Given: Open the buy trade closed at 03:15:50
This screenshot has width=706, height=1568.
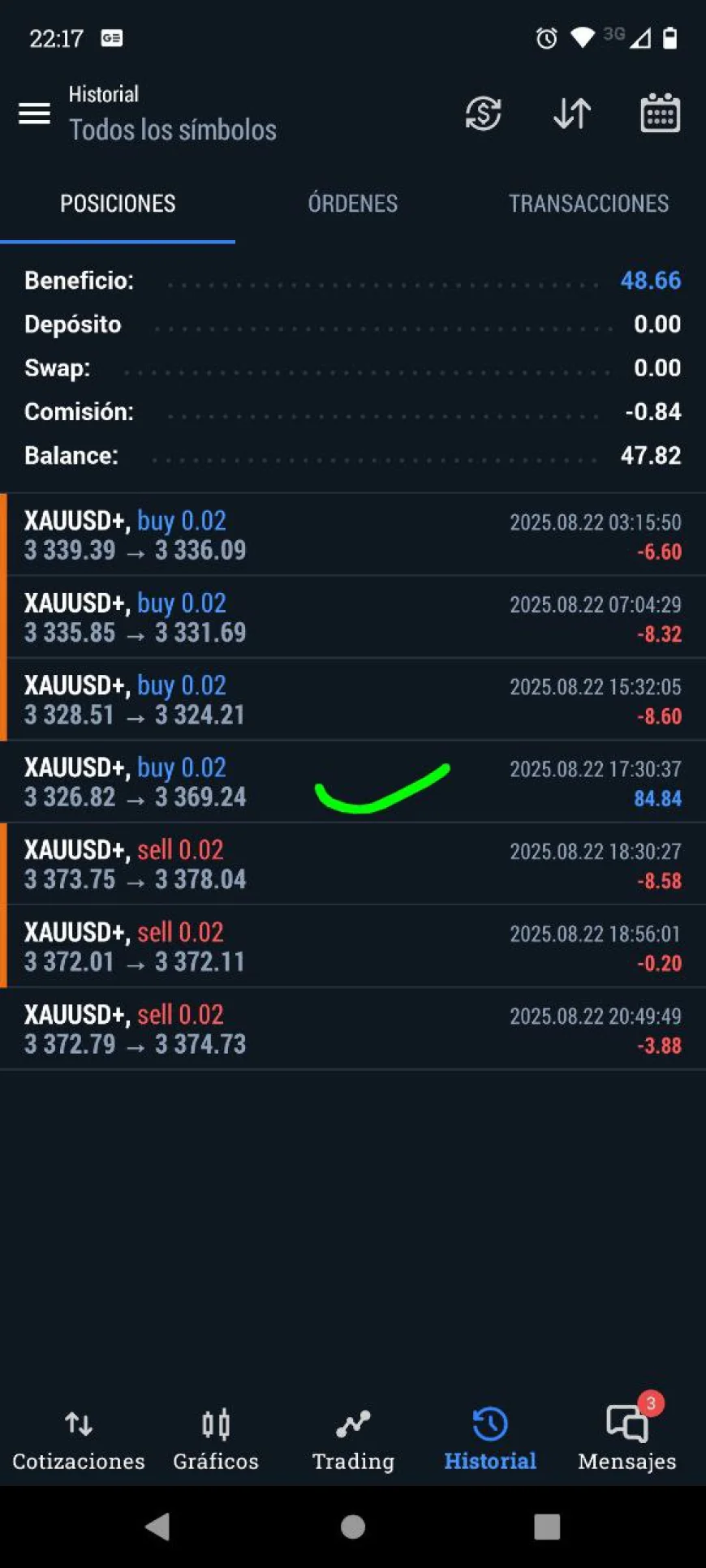Looking at the screenshot, I should pyautogui.click(x=353, y=535).
